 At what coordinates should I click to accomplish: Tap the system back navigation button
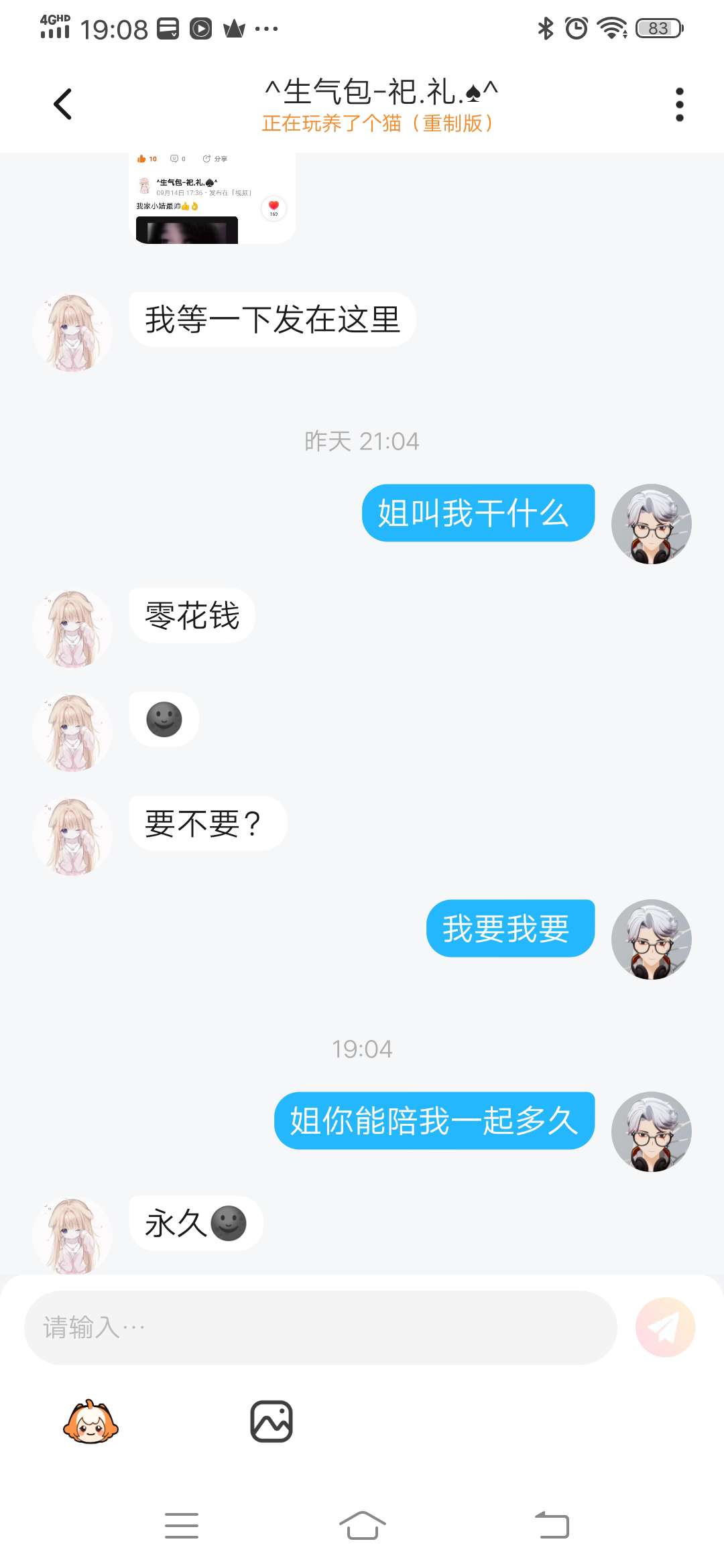(x=552, y=1526)
